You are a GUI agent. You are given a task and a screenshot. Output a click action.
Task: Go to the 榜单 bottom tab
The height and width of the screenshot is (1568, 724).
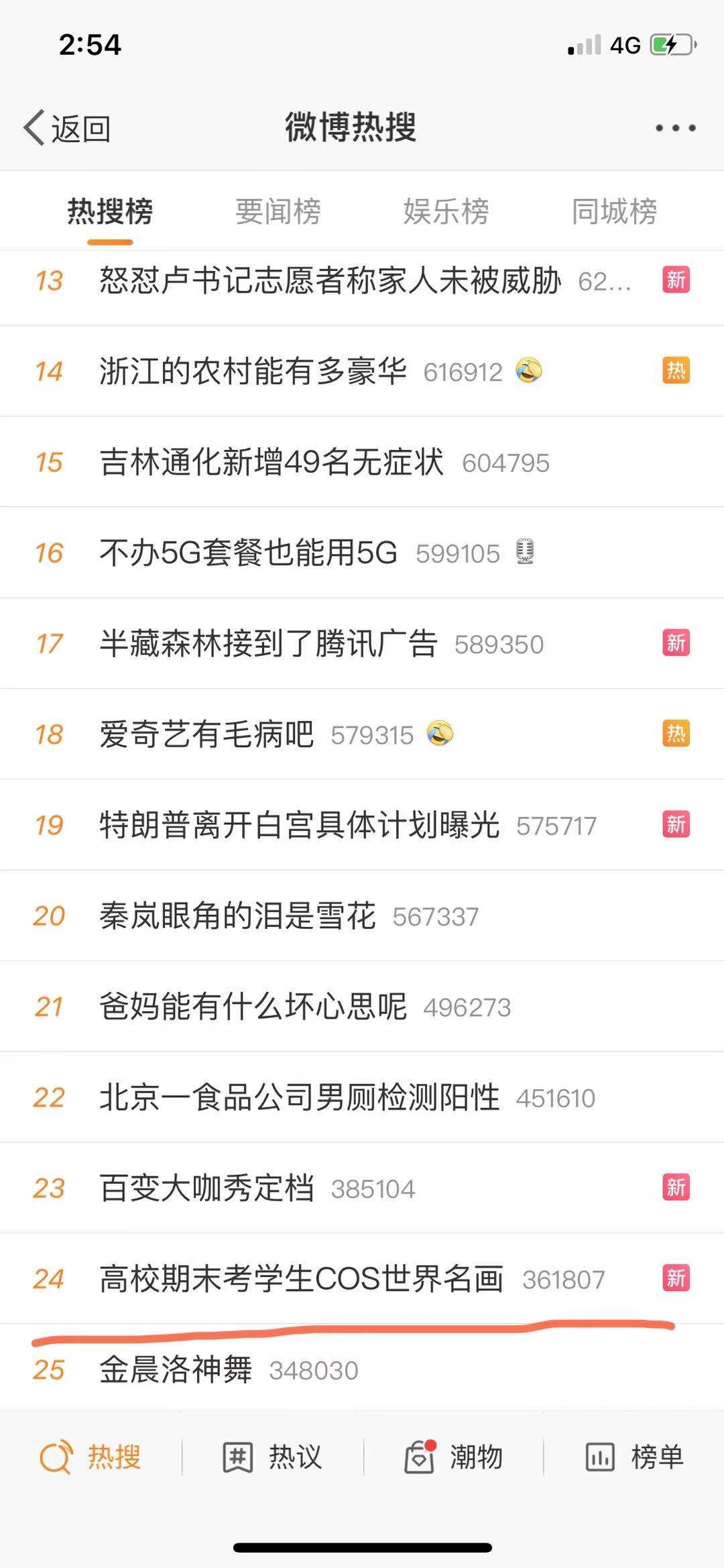click(634, 1456)
